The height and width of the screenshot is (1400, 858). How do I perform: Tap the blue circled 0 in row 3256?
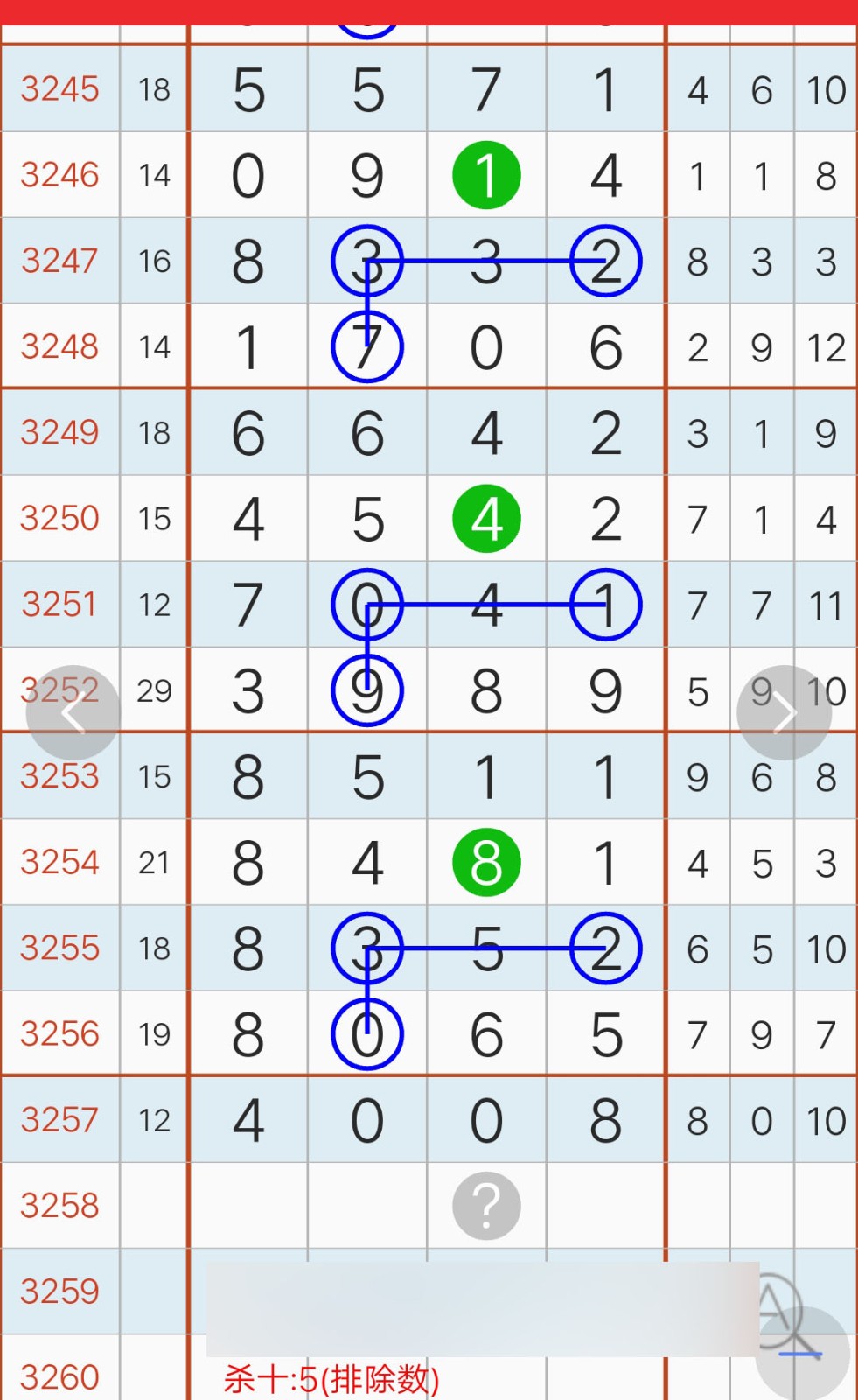point(366,1032)
